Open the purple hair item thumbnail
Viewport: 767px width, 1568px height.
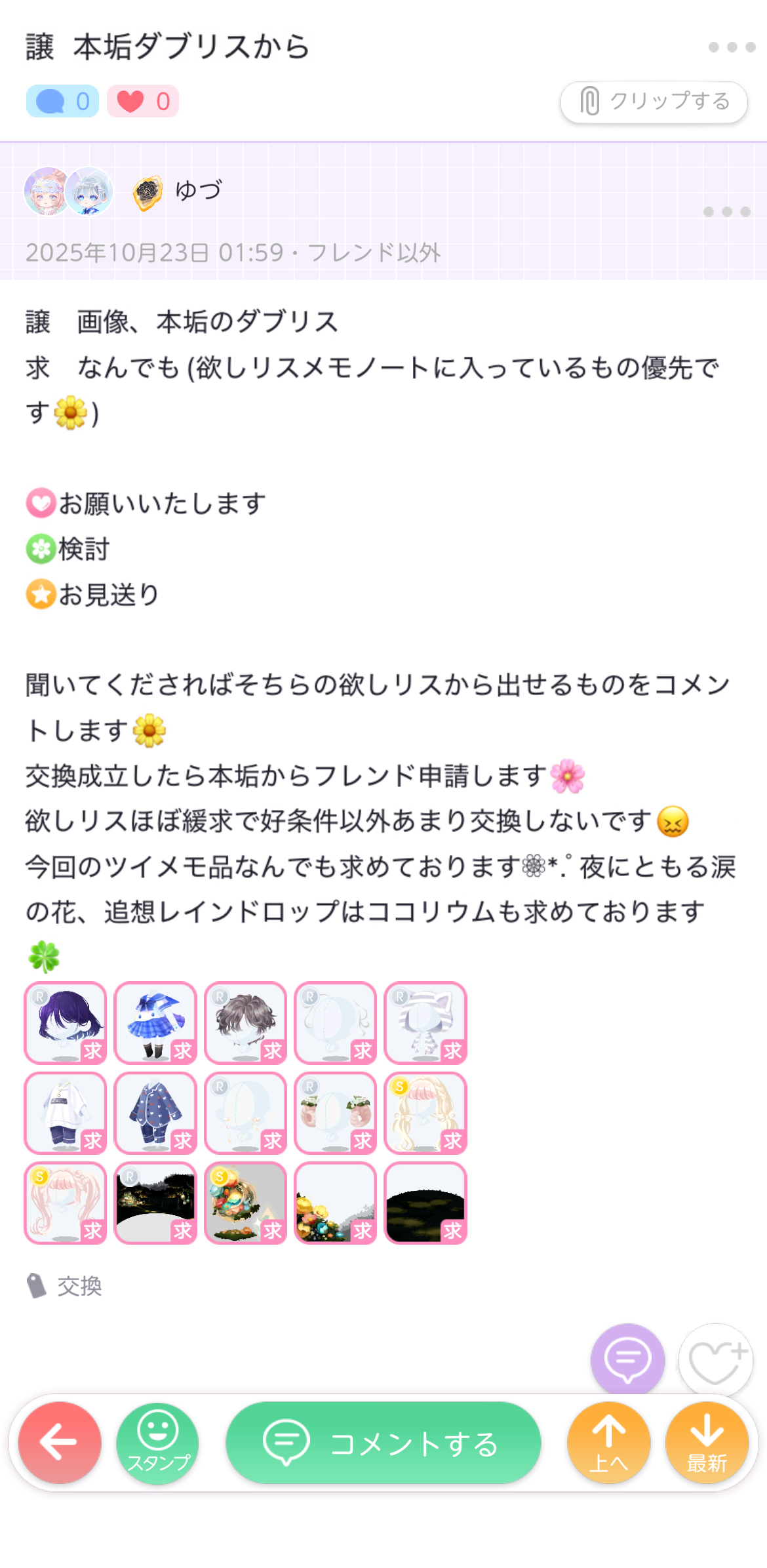(65, 1022)
